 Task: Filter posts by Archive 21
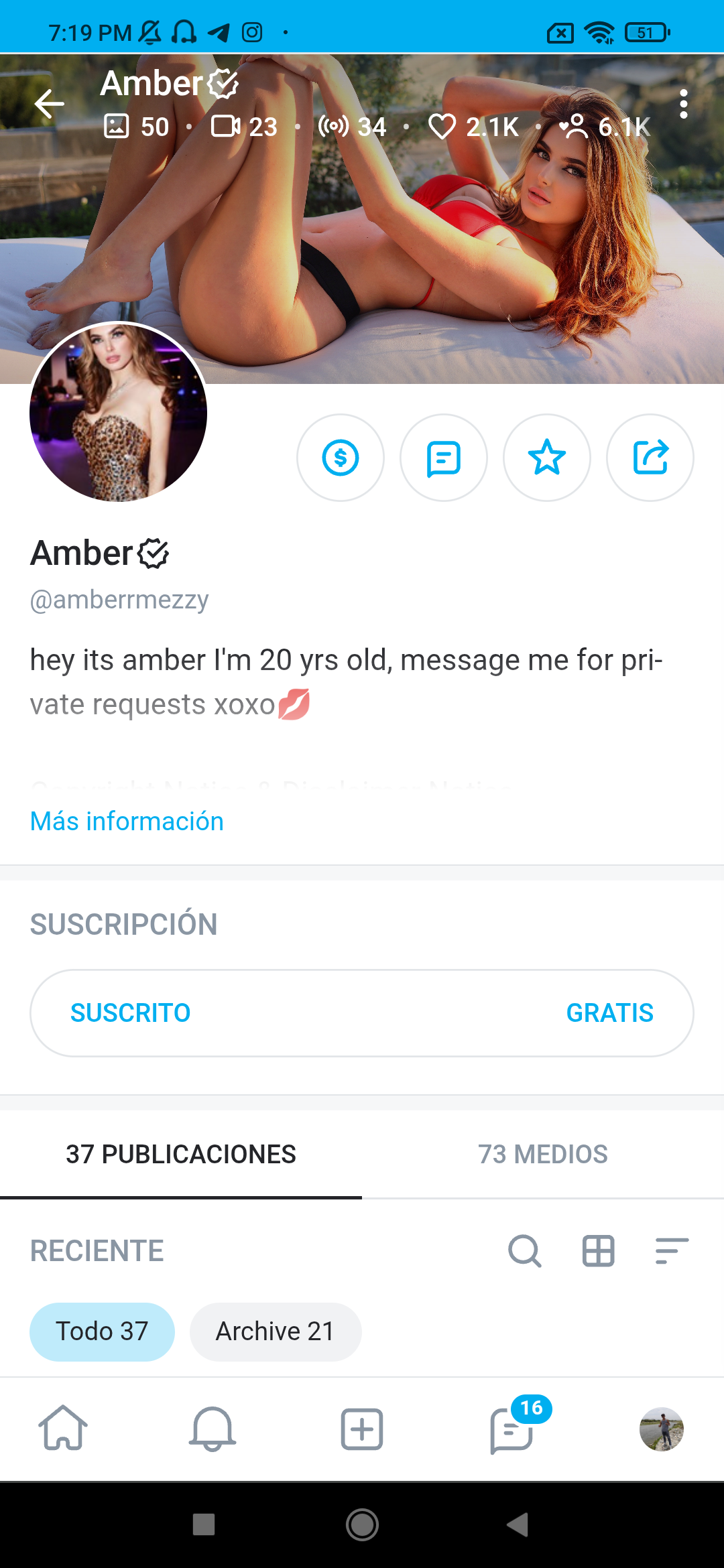(275, 1331)
